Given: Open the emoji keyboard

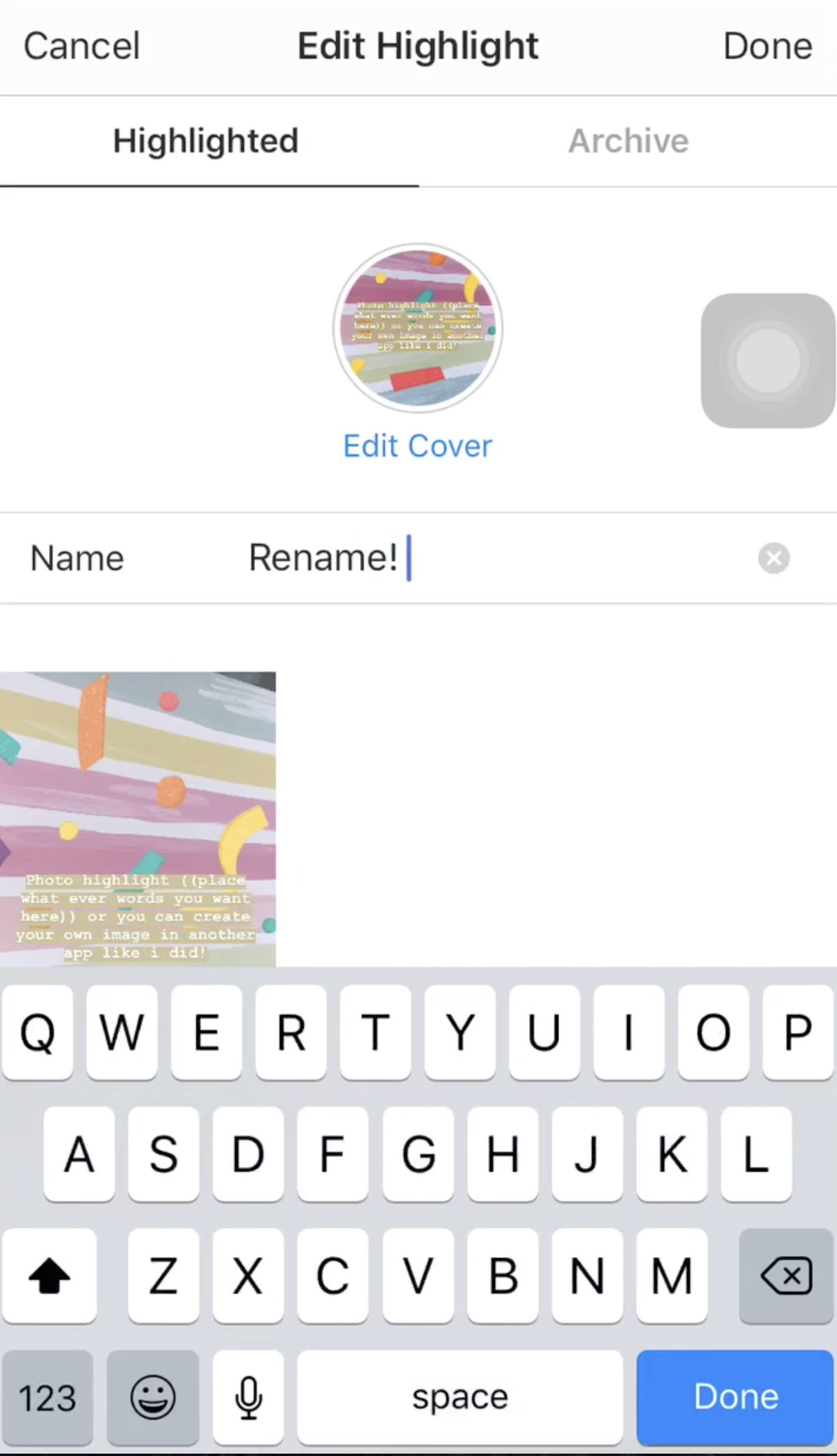Looking at the screenshot, I should [x=153, y=1397].
